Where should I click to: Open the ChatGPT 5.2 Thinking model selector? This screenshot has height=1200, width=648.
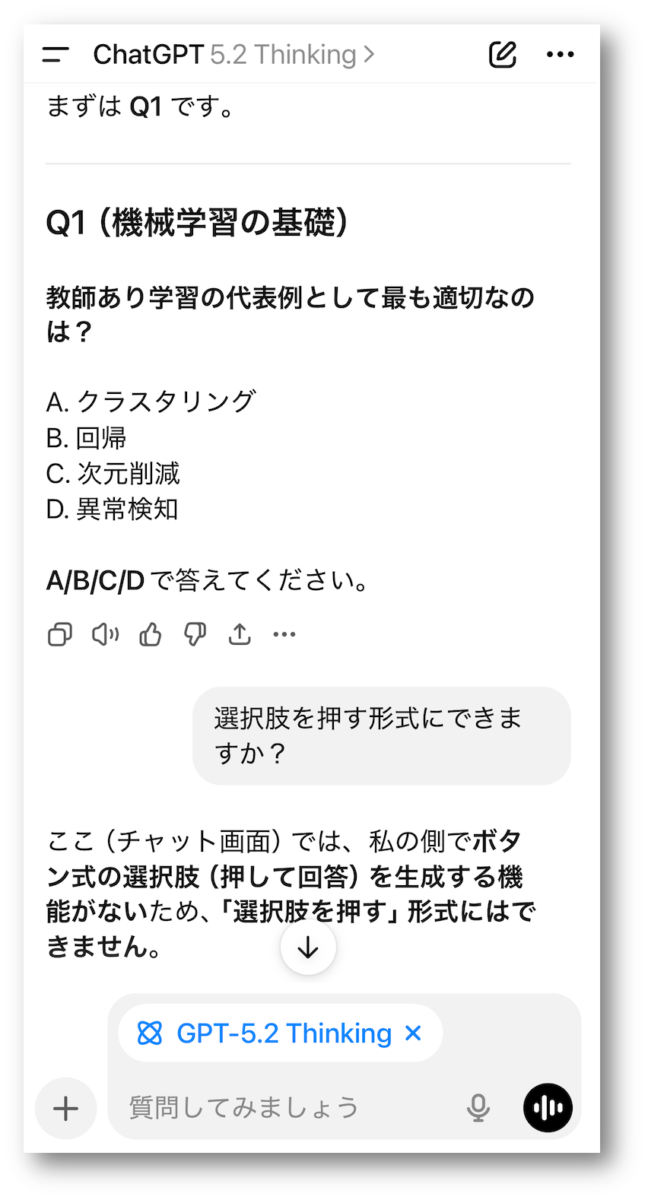[233, 54]
